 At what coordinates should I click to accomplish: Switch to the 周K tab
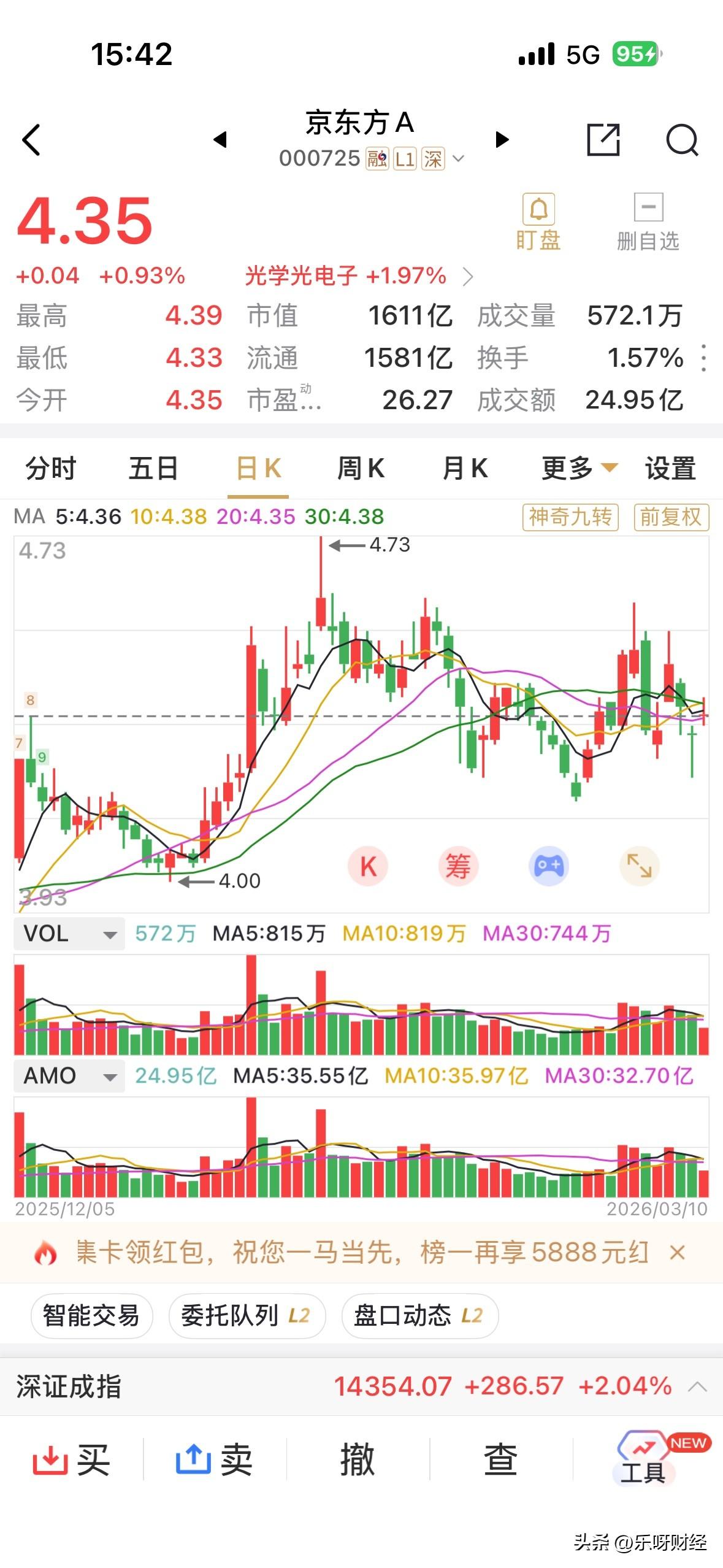coord(361,469)
